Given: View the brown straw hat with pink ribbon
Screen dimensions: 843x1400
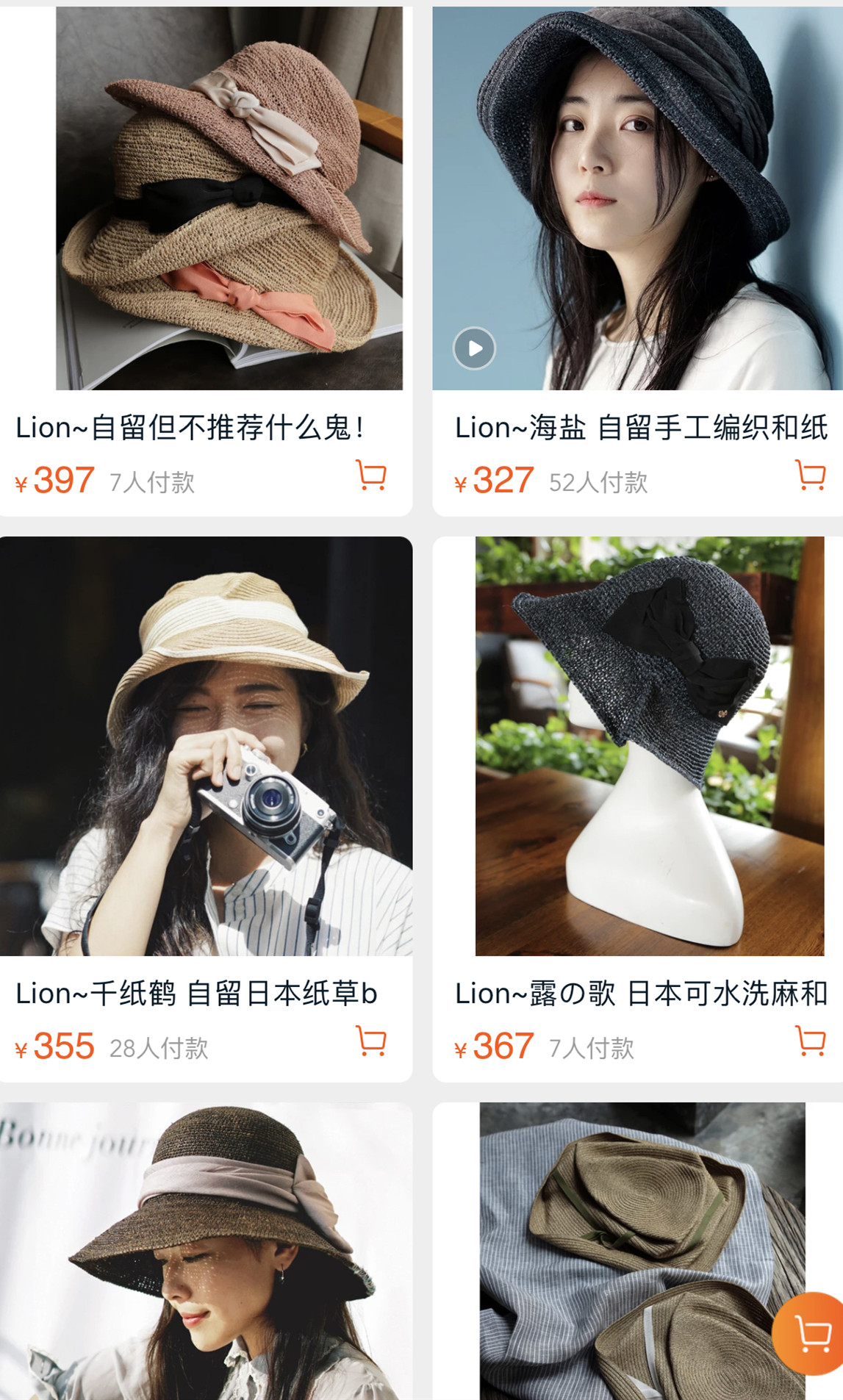Looking at the screenshot, I should [206, 1249].
